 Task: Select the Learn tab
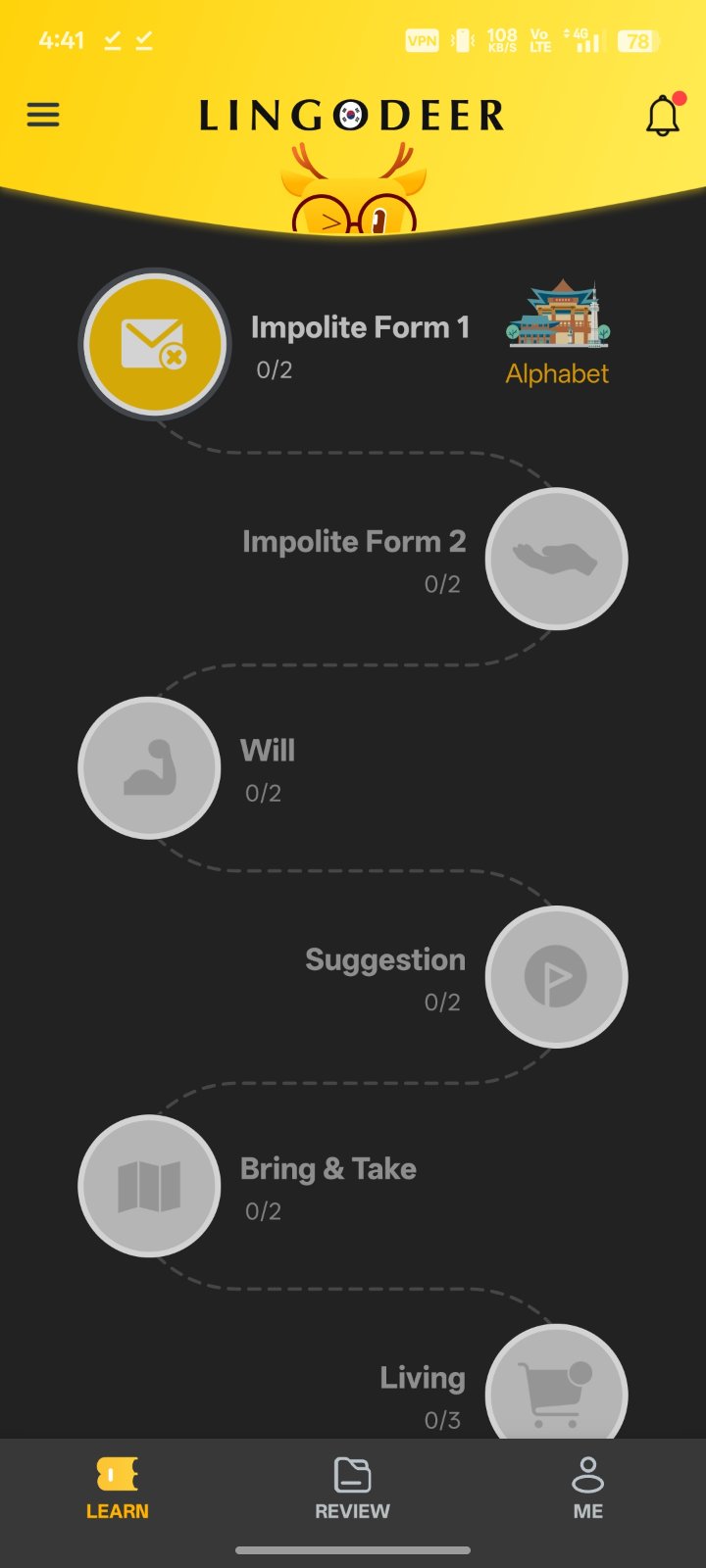click(118, 1489)
